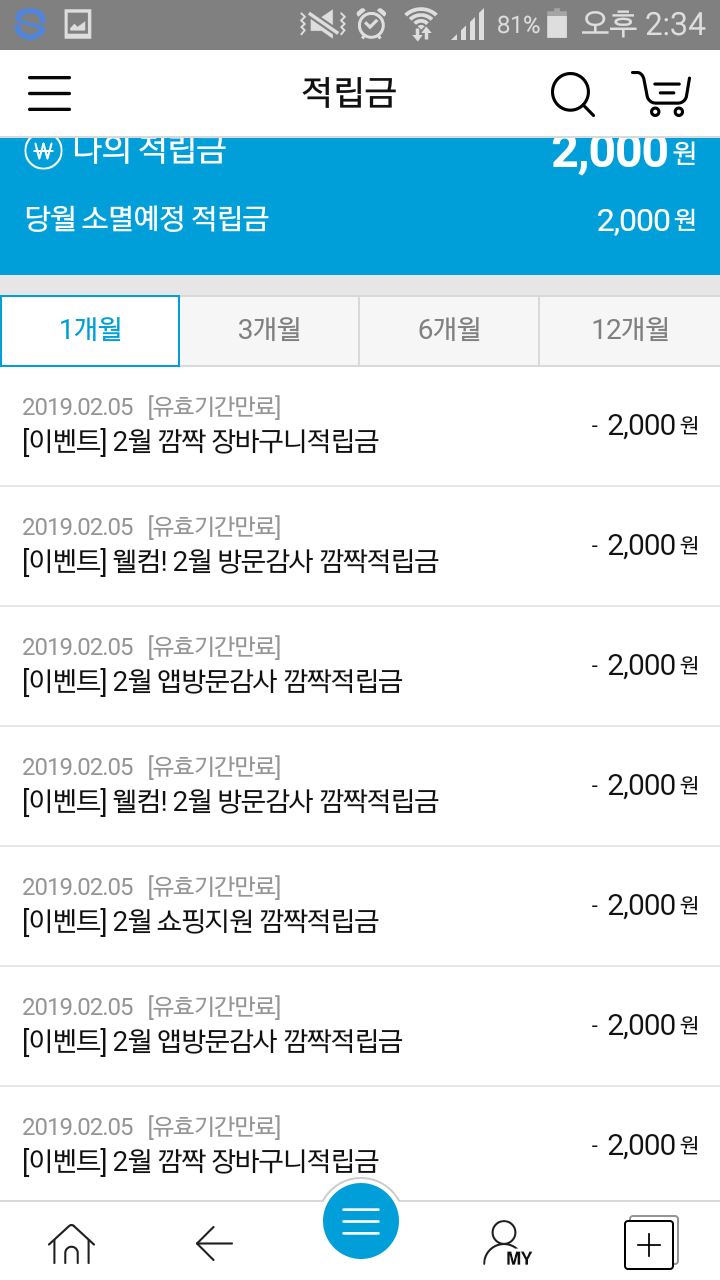Open the blue floating menu button

pyautogui.click(x=360, y=1221)
